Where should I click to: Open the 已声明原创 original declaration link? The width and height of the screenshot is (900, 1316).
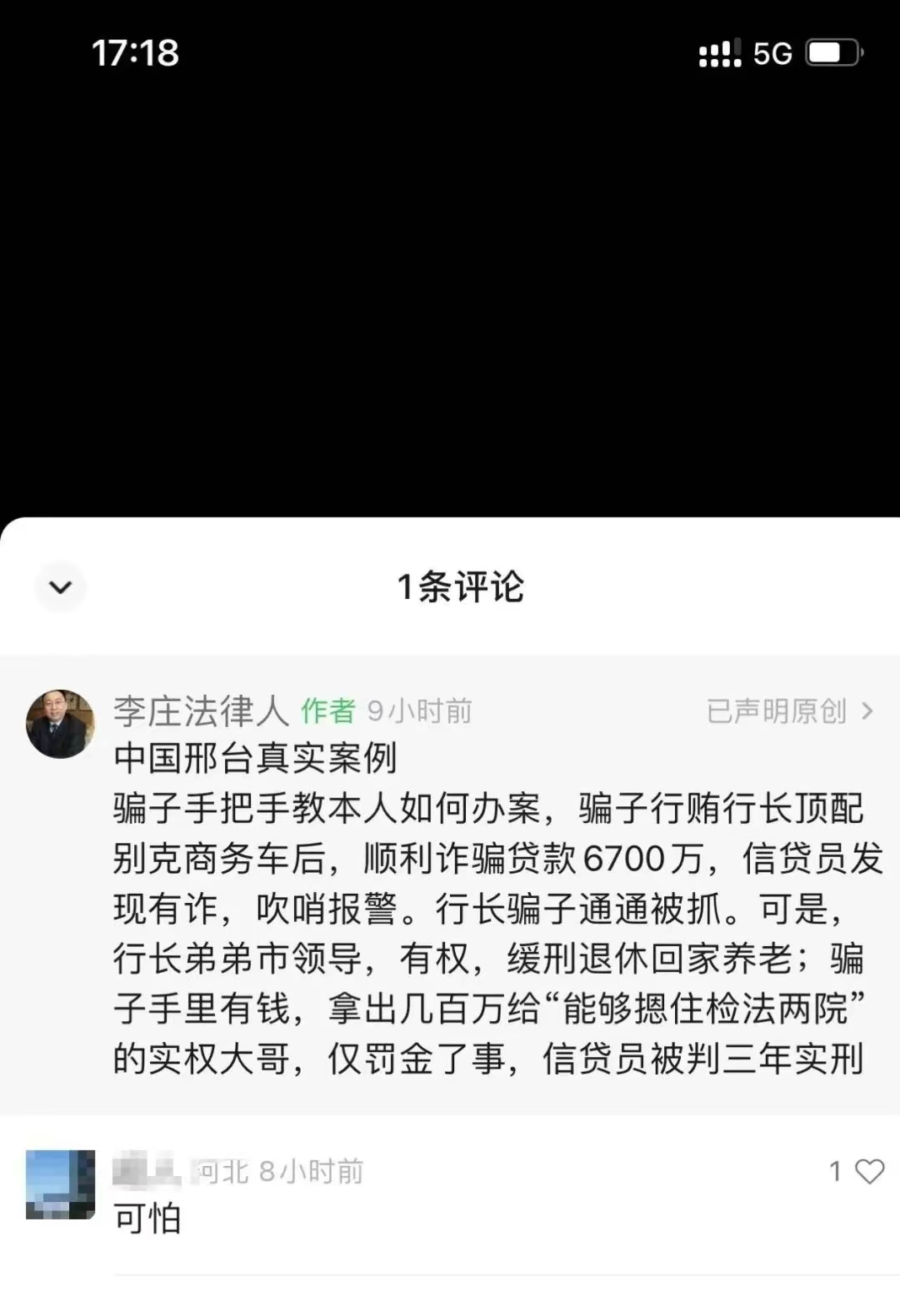(789, 711)
